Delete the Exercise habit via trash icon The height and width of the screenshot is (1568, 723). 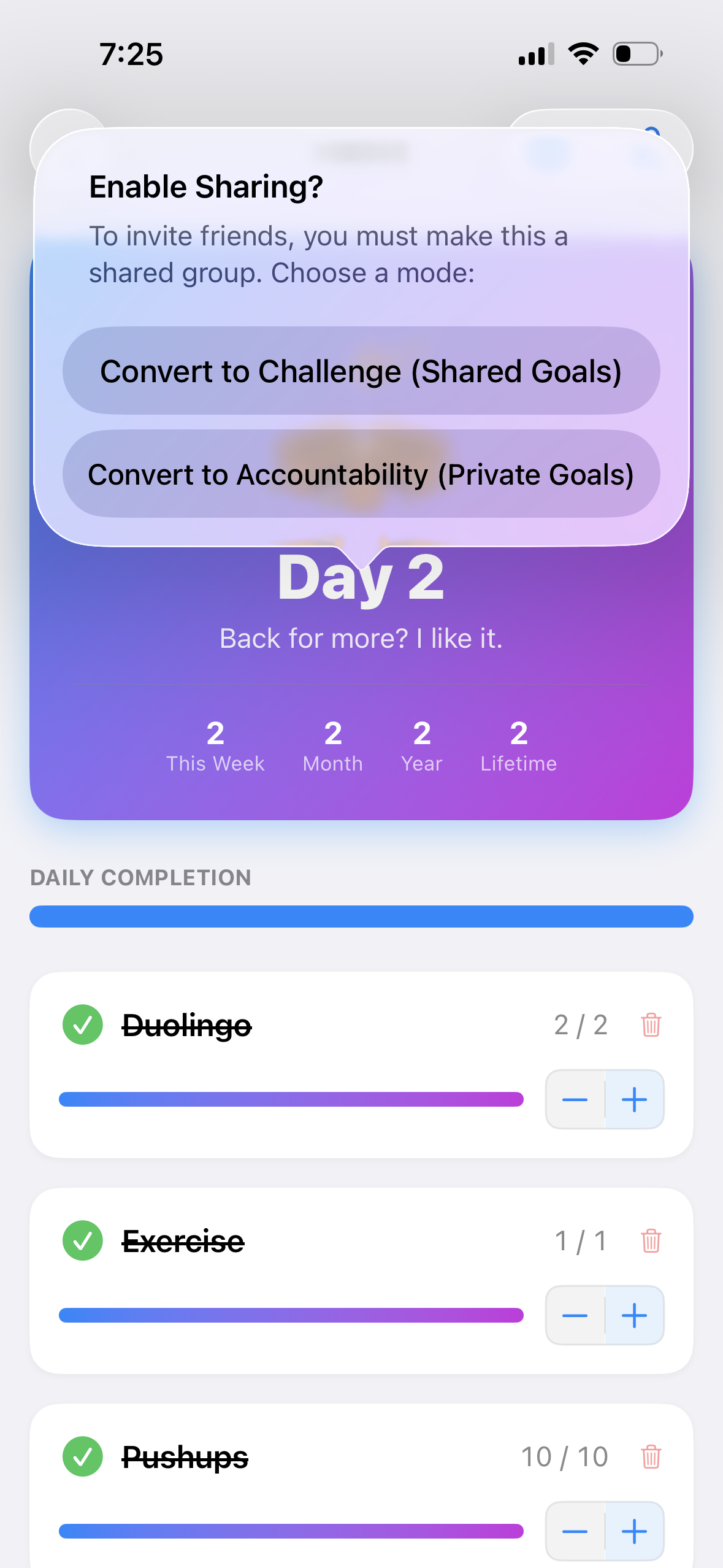click(x=651, y=1242)
